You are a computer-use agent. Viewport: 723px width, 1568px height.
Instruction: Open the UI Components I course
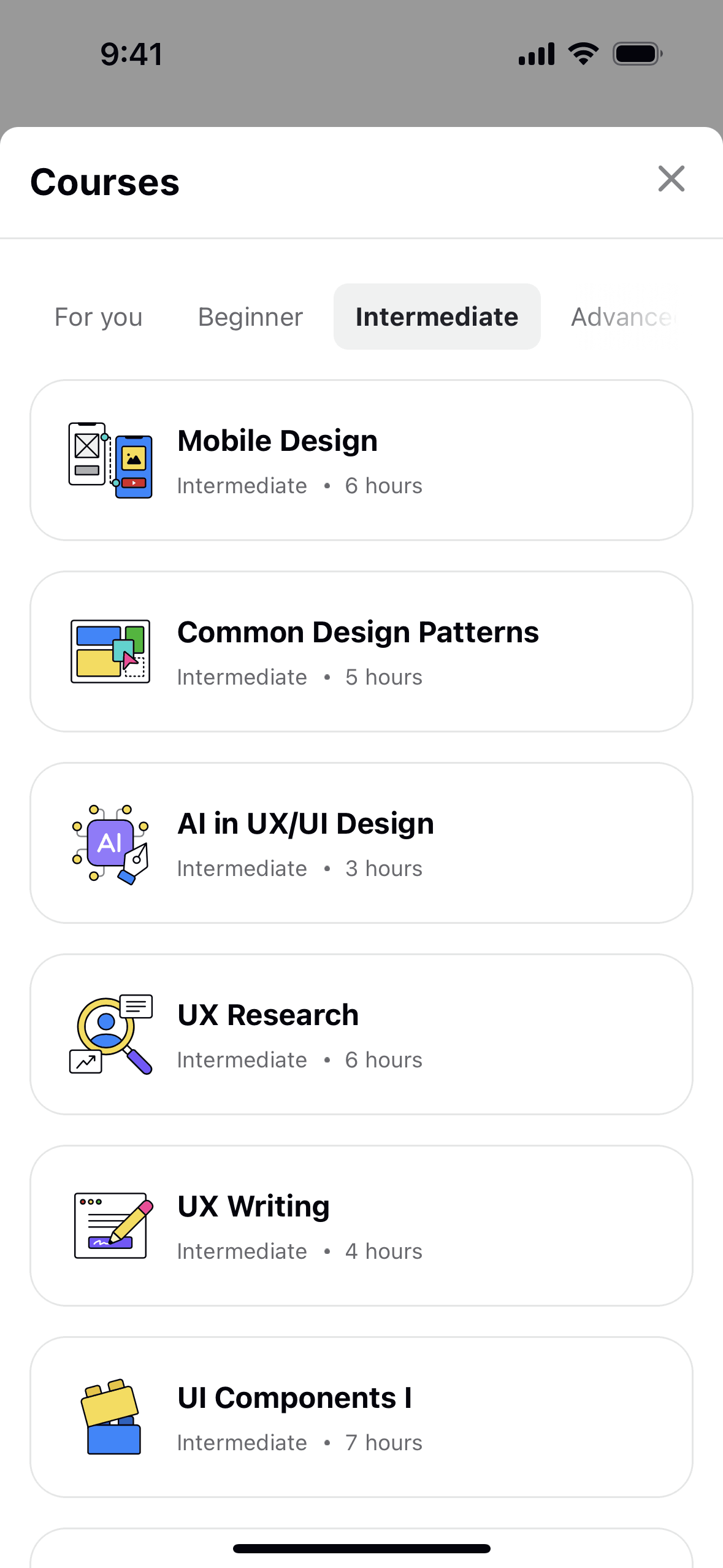click(361, 1417)
